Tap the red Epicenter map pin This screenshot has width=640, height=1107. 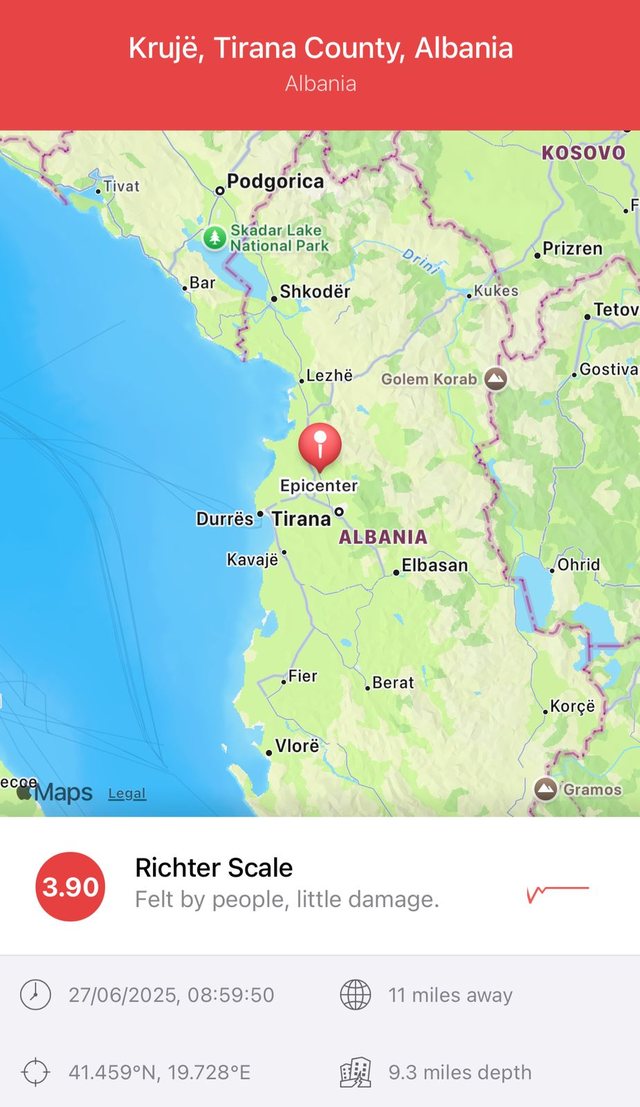point(320,443)
